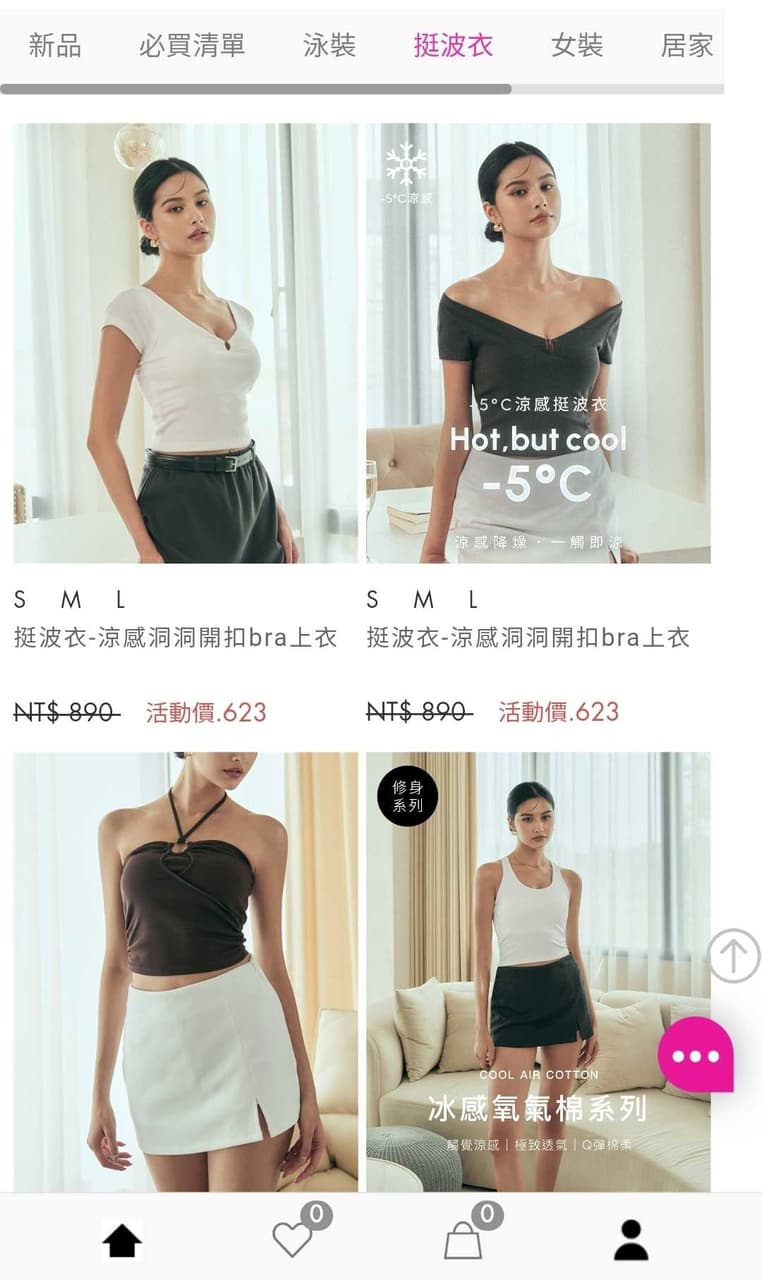The width and height of the screenshot is (762, 1280).
Task: Open the white V-neck bra top product
Action: point(186,343)
